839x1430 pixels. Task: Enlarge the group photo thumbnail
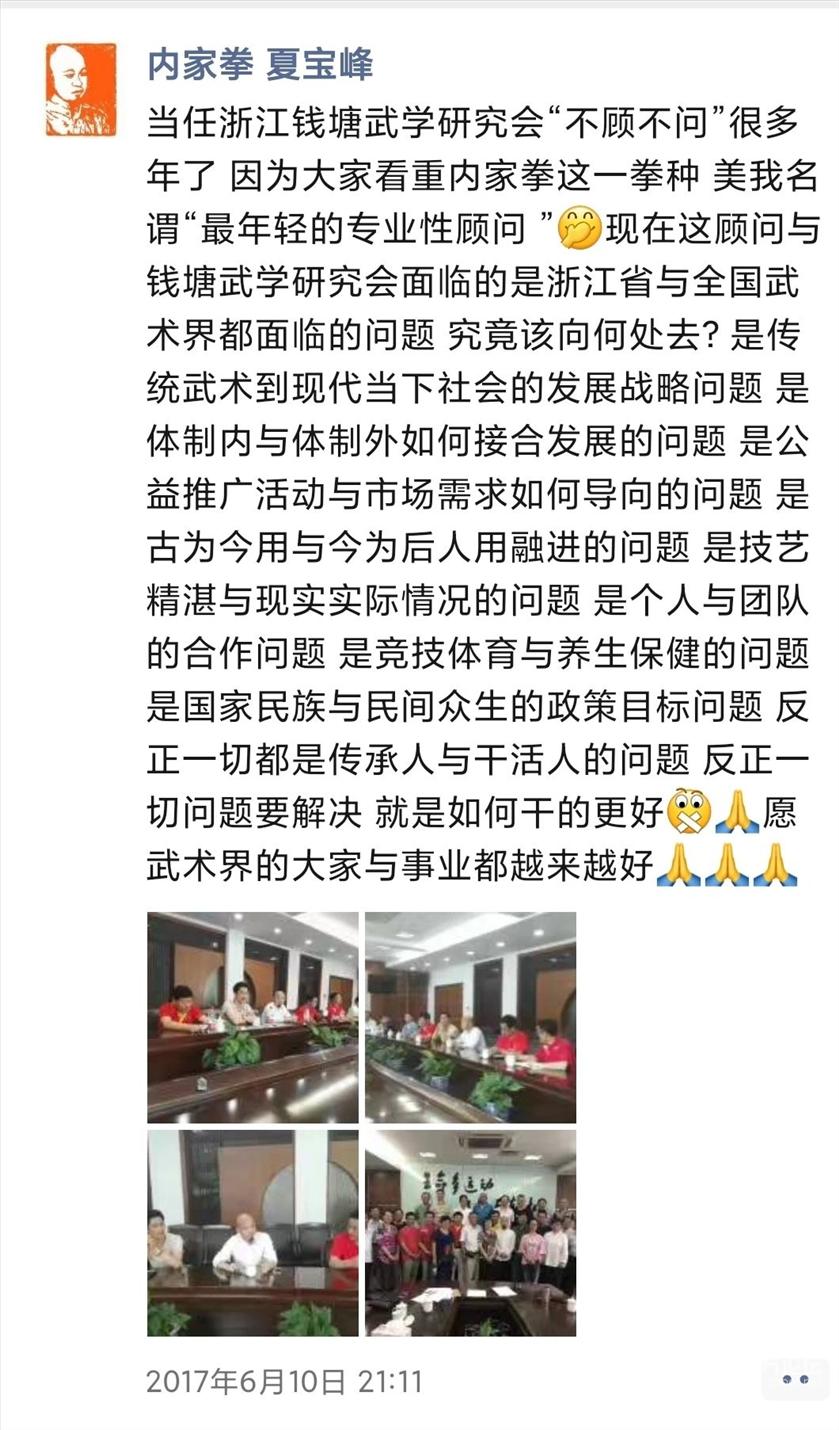(x=470, y=1232)
